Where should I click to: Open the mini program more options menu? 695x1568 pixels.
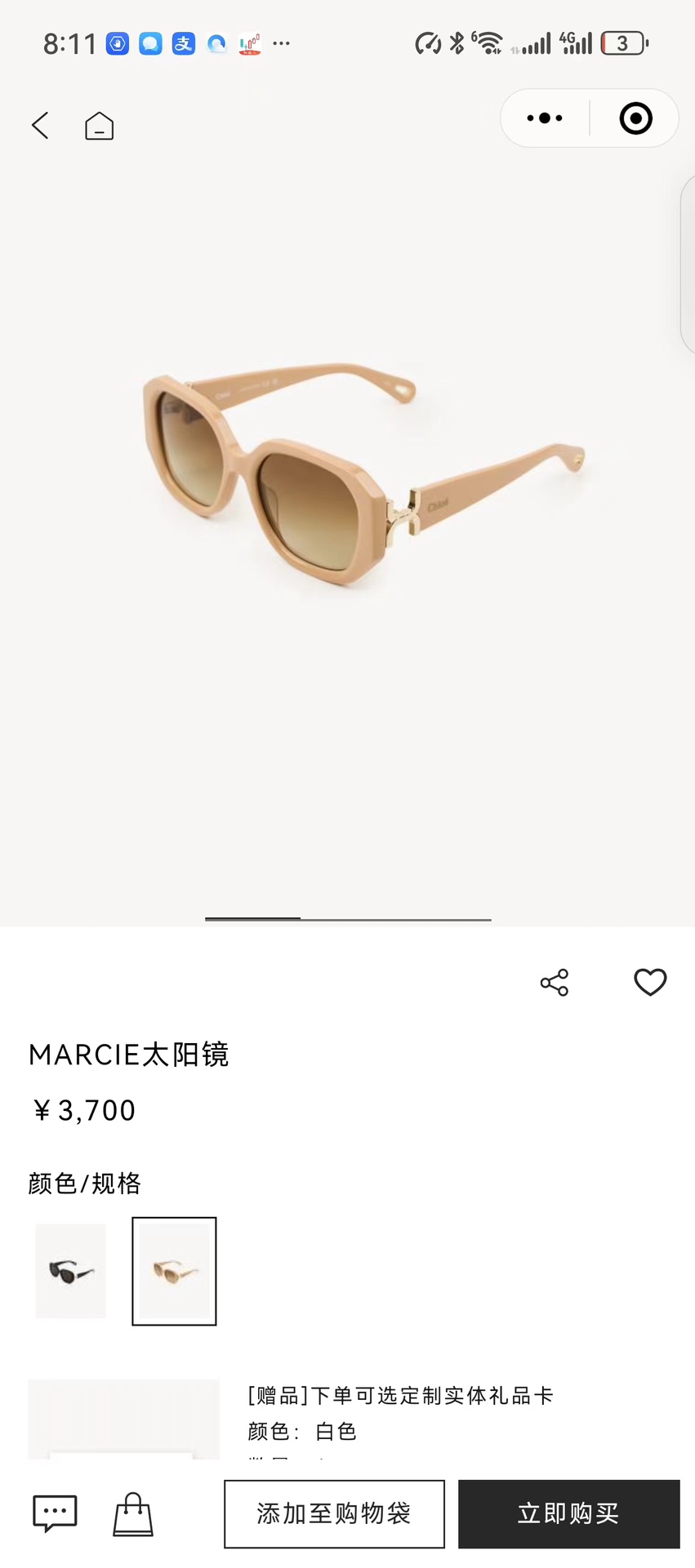(545, 118)
